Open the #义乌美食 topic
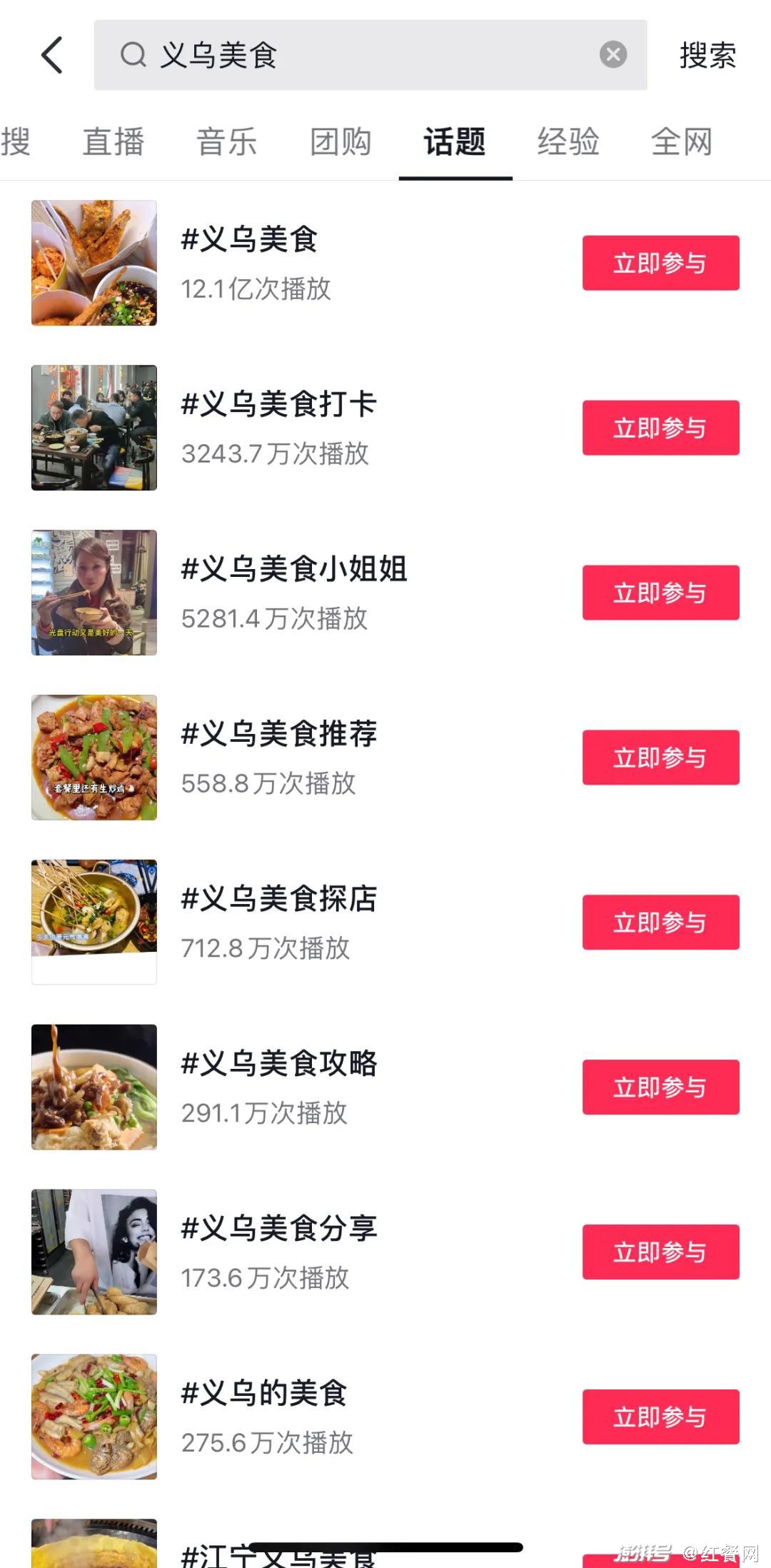 point(250,240)
